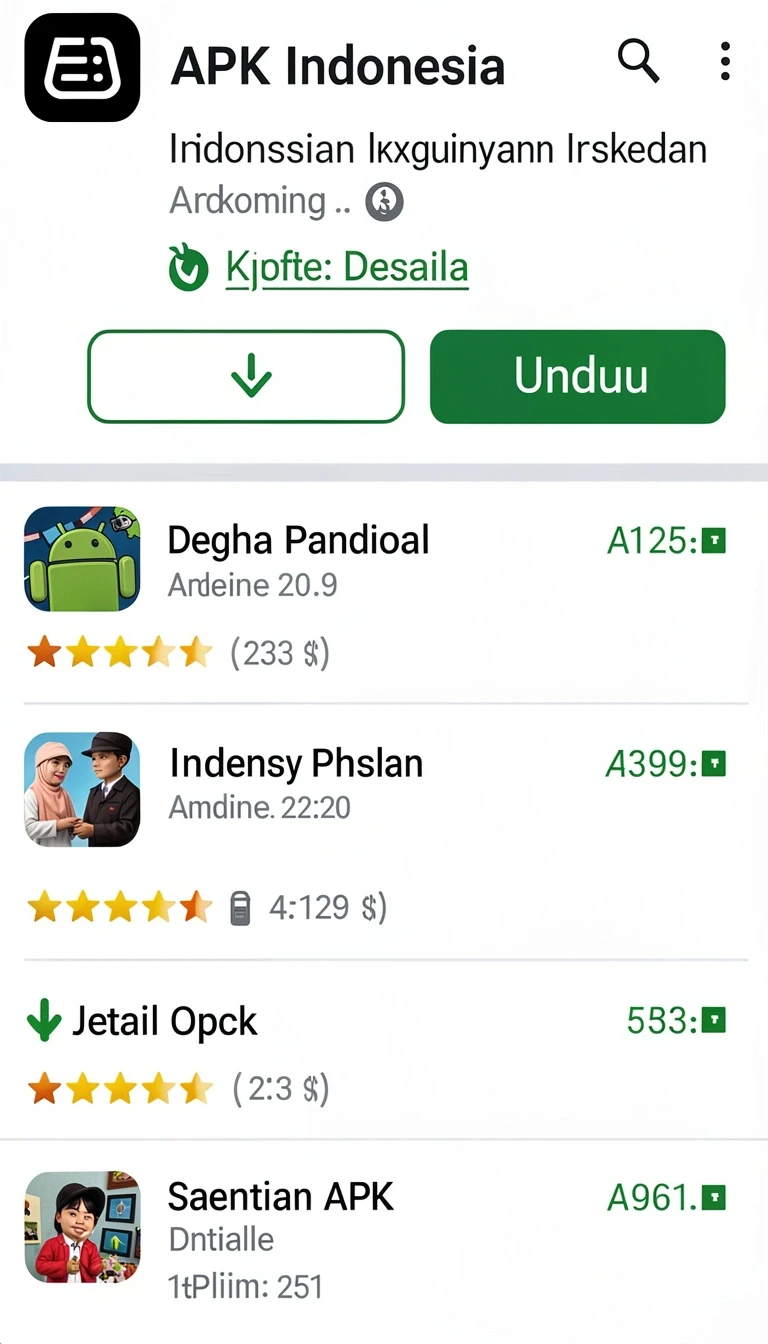Follow the Kjofte: Desaila link
The image size is (768, 1344).
[347, 268]
